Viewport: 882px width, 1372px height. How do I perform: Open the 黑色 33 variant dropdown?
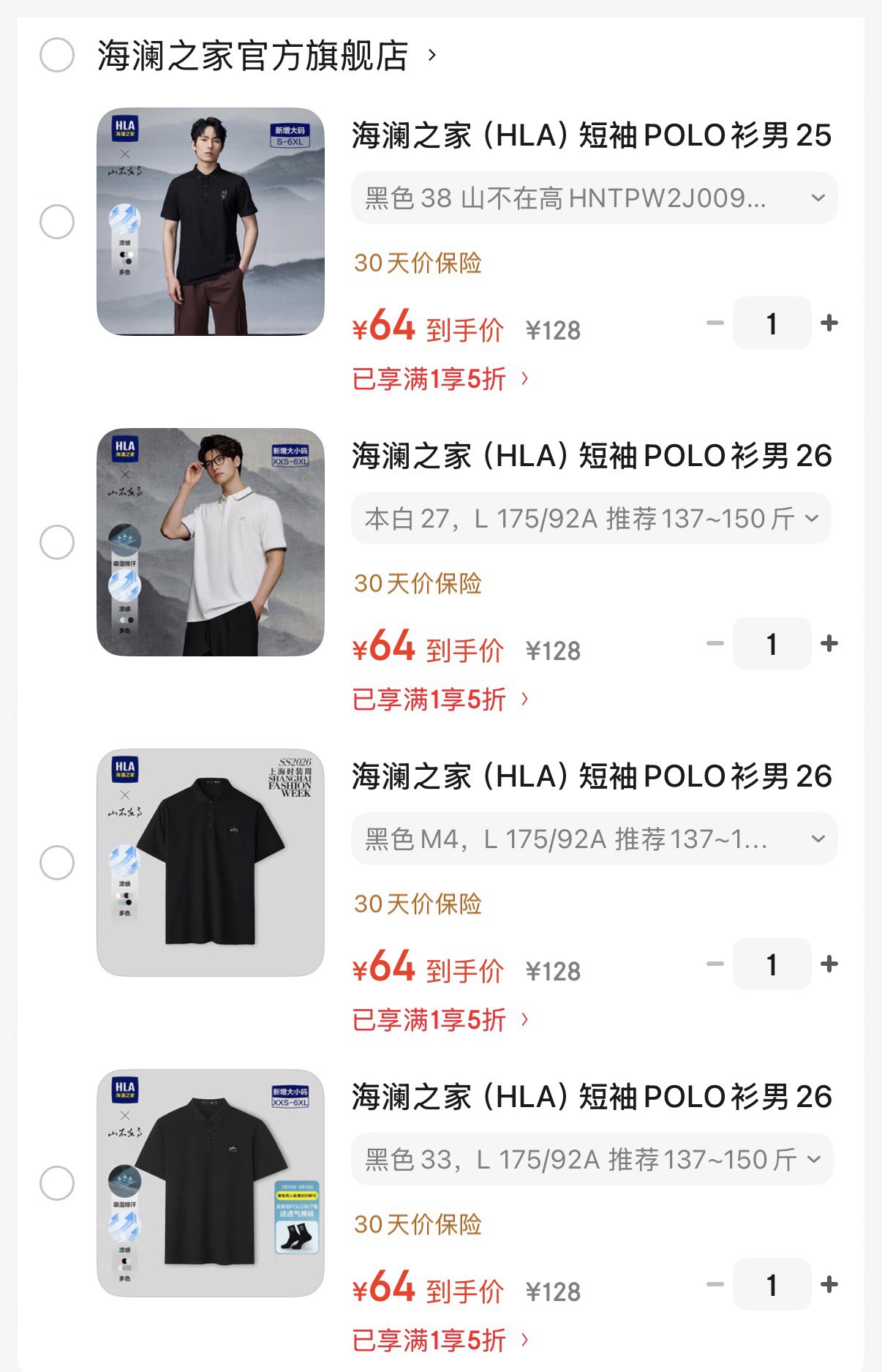pos(591,1159)
